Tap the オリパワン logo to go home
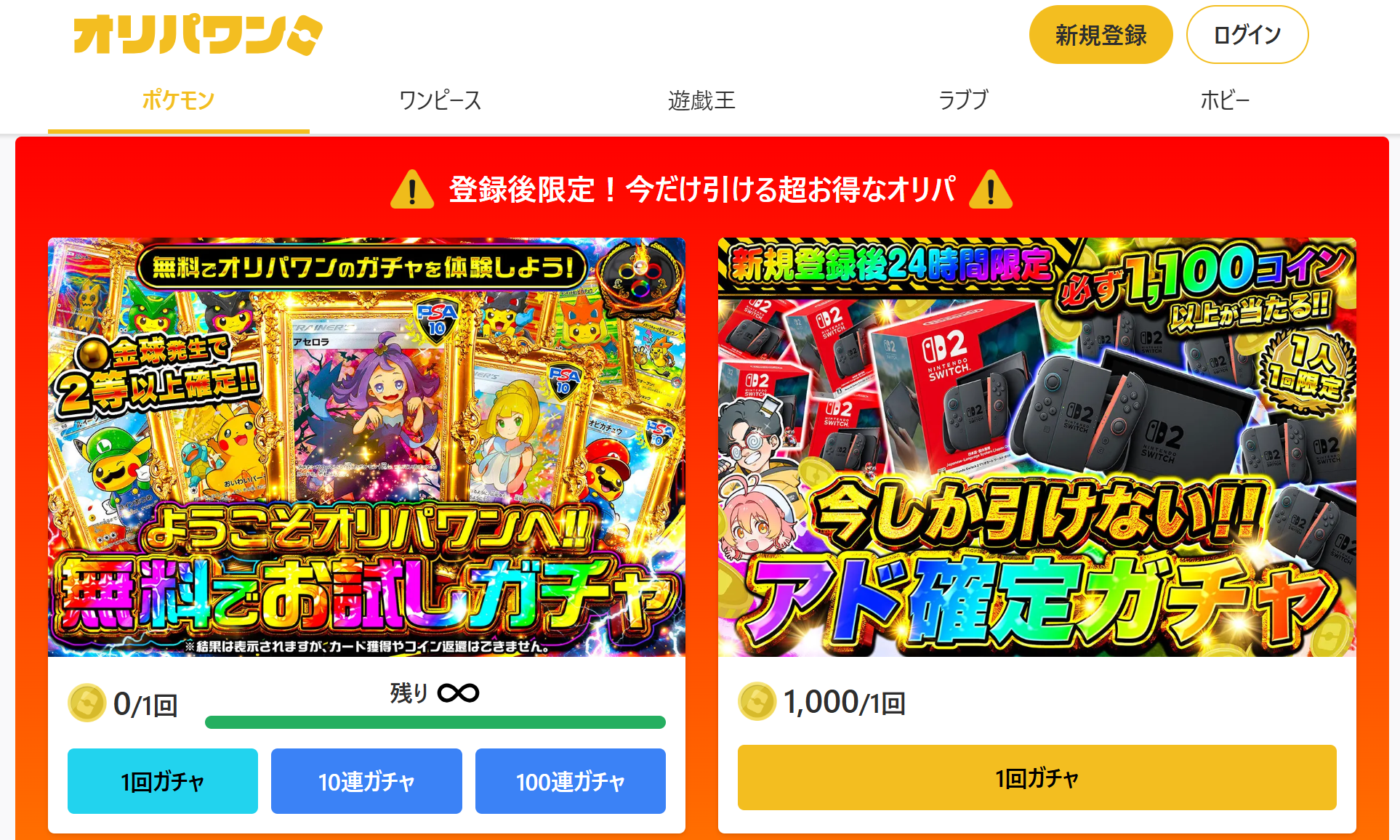Image resolution: width=1400 pixels, height=840 pixels. point(198,35)
